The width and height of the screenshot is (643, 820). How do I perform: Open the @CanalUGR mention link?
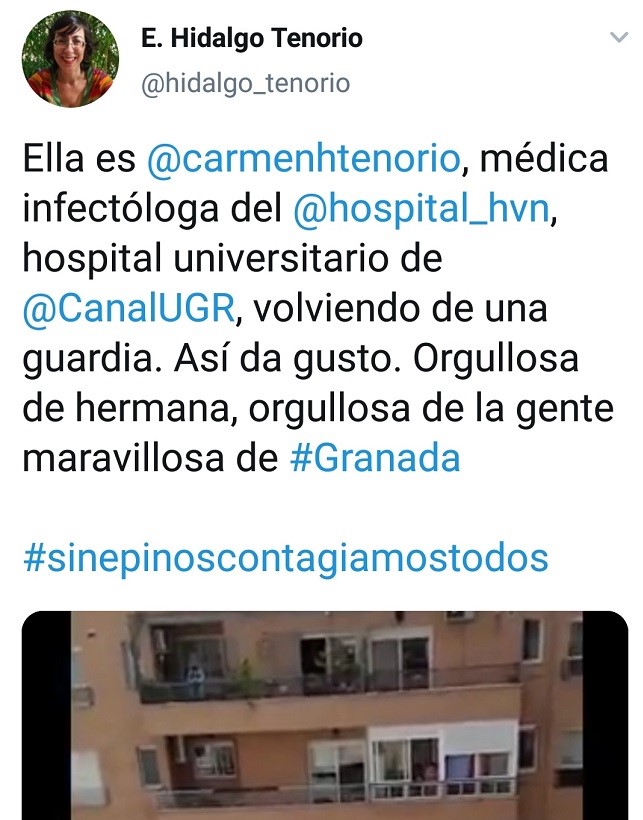pos(129,308)
